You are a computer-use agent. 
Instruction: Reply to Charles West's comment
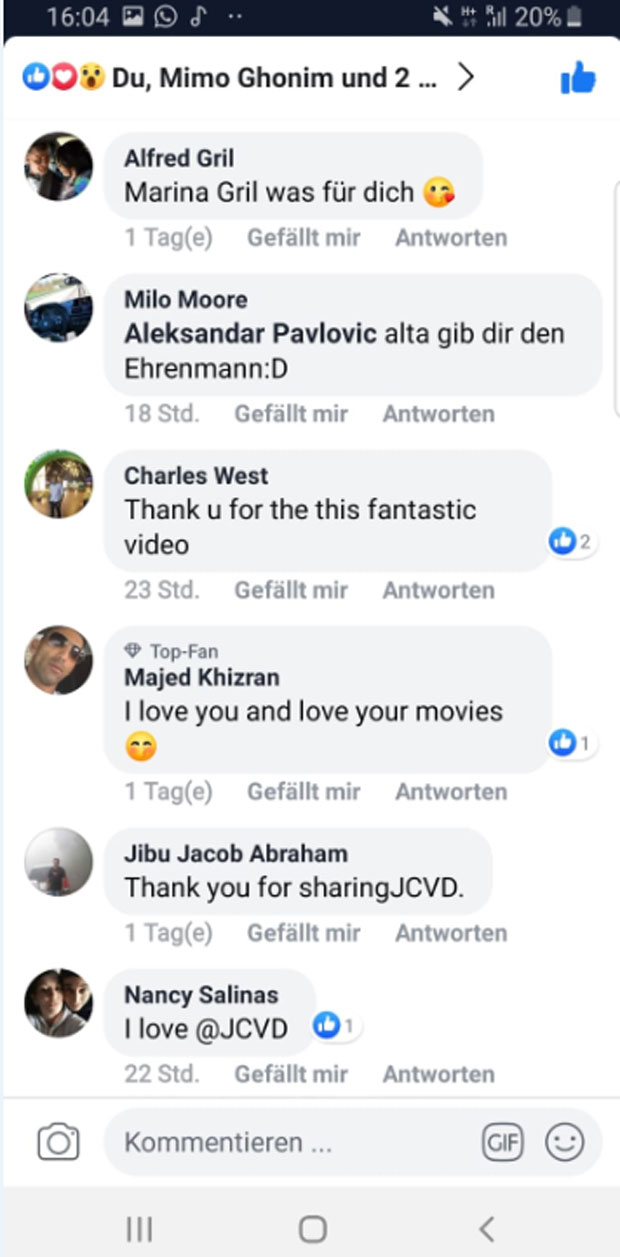point(438,591)
